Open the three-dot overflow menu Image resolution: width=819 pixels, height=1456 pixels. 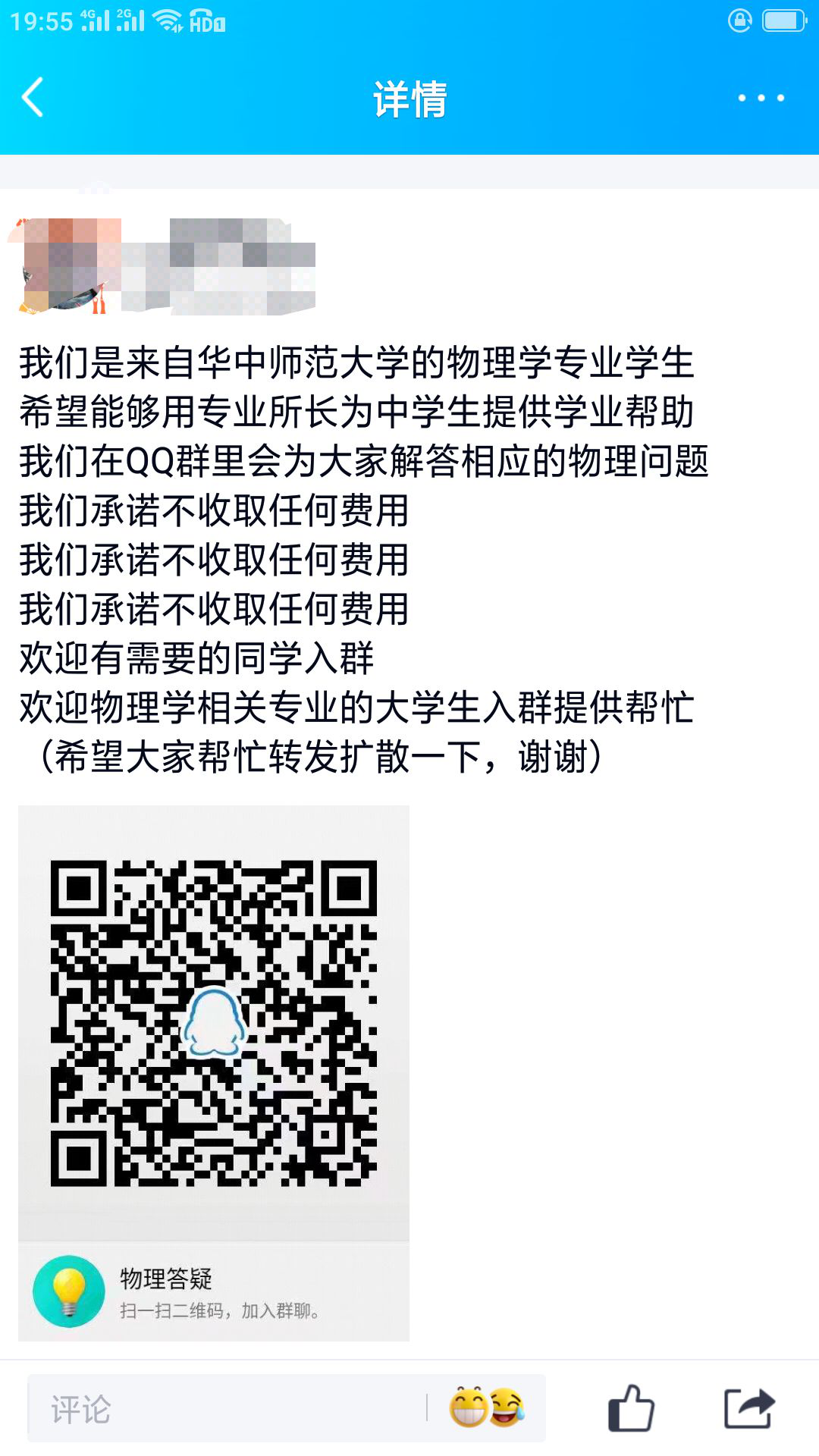tap(761, 98)
